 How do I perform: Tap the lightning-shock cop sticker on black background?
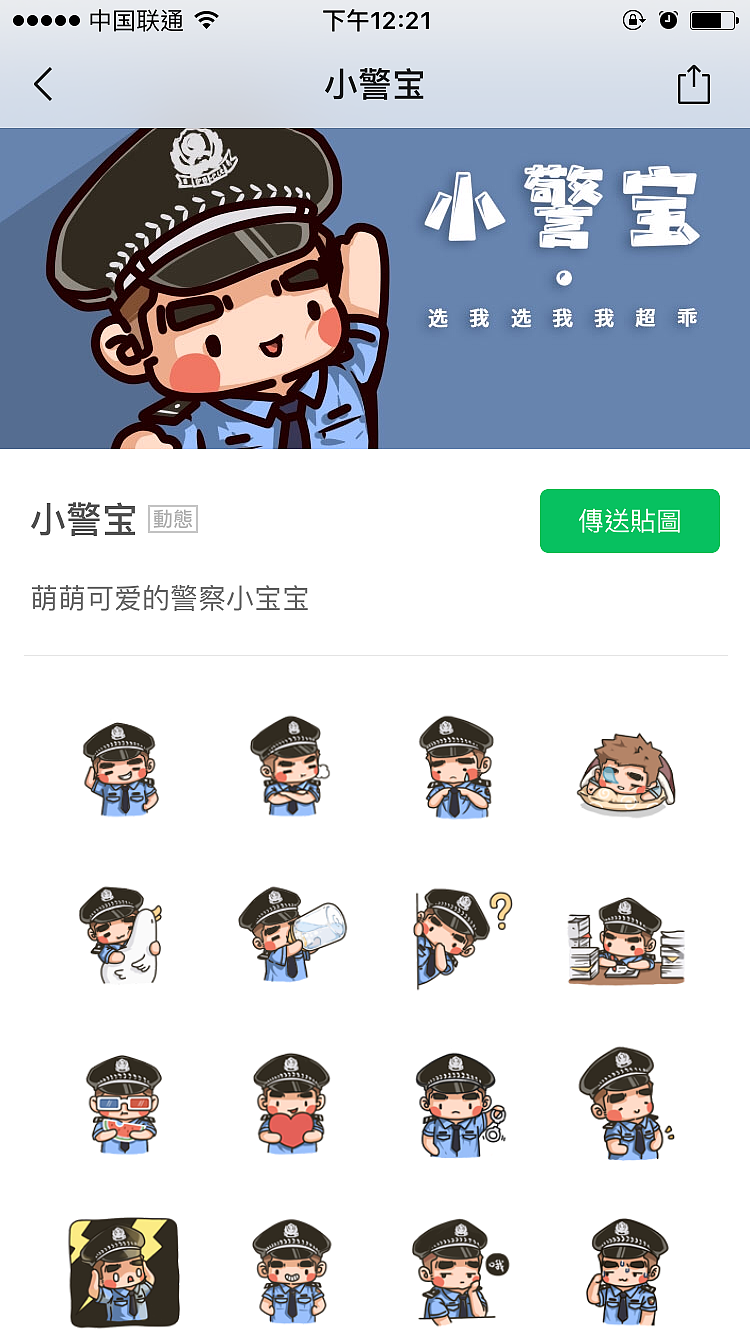tap(123, 1270)
